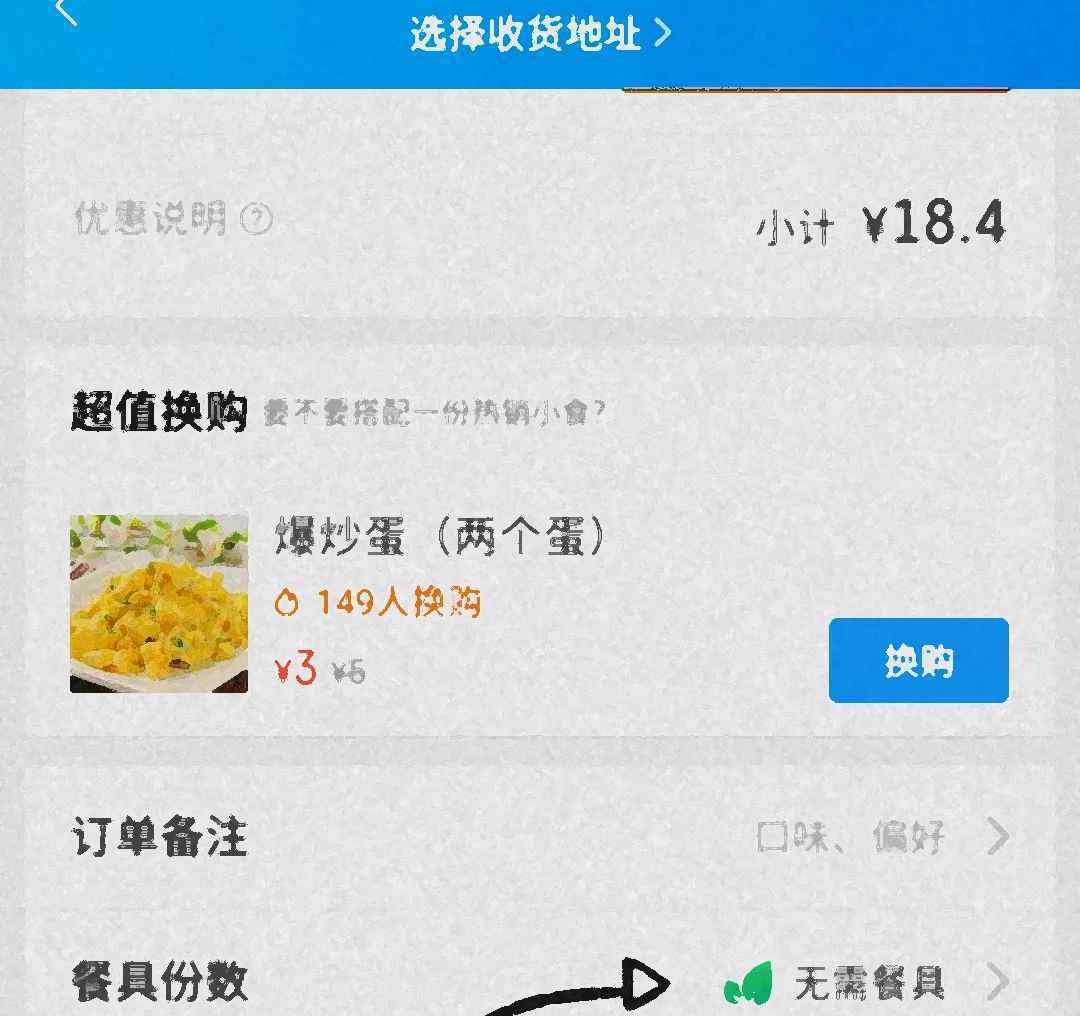
Task: Open the 优惠说明 help question mark
Action: click(257, 218)
